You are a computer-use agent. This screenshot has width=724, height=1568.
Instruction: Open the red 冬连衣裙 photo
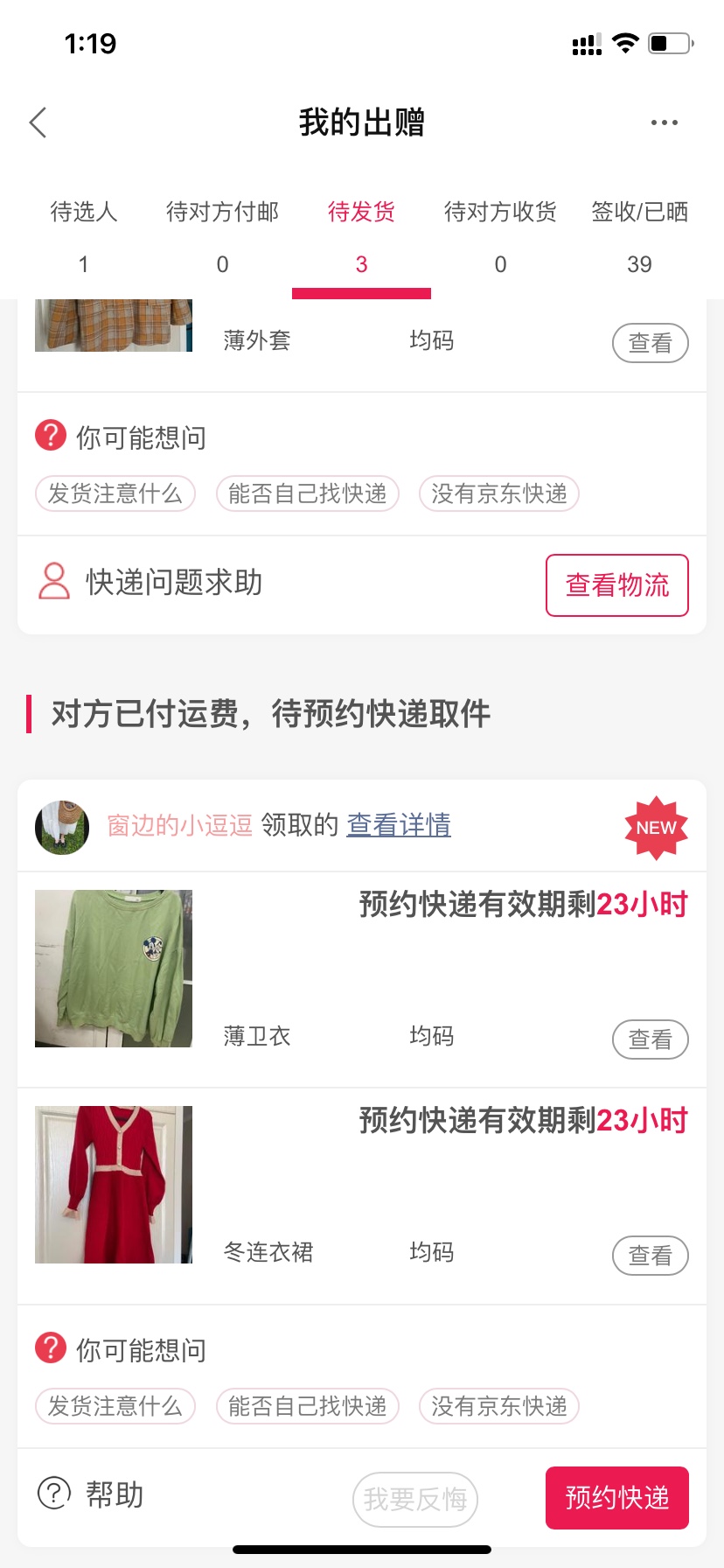tap(114, 1185)
